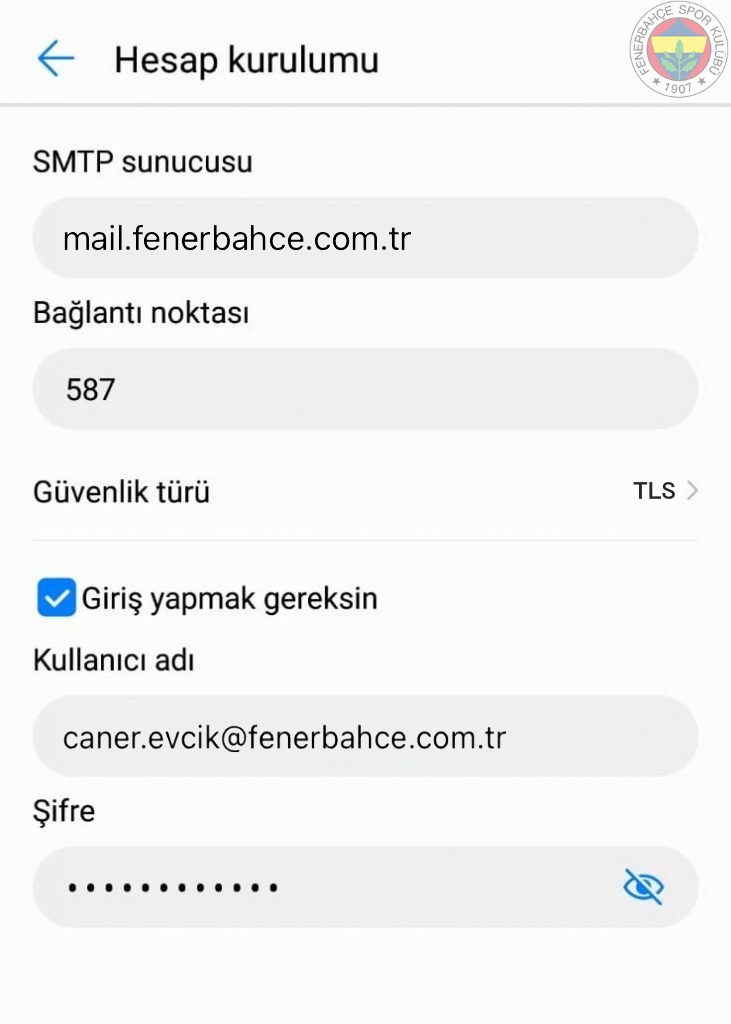Uncheck Giriş yapmak gereksin checkbox
This screenshot has height=1024, width=731.
(56, 598)
